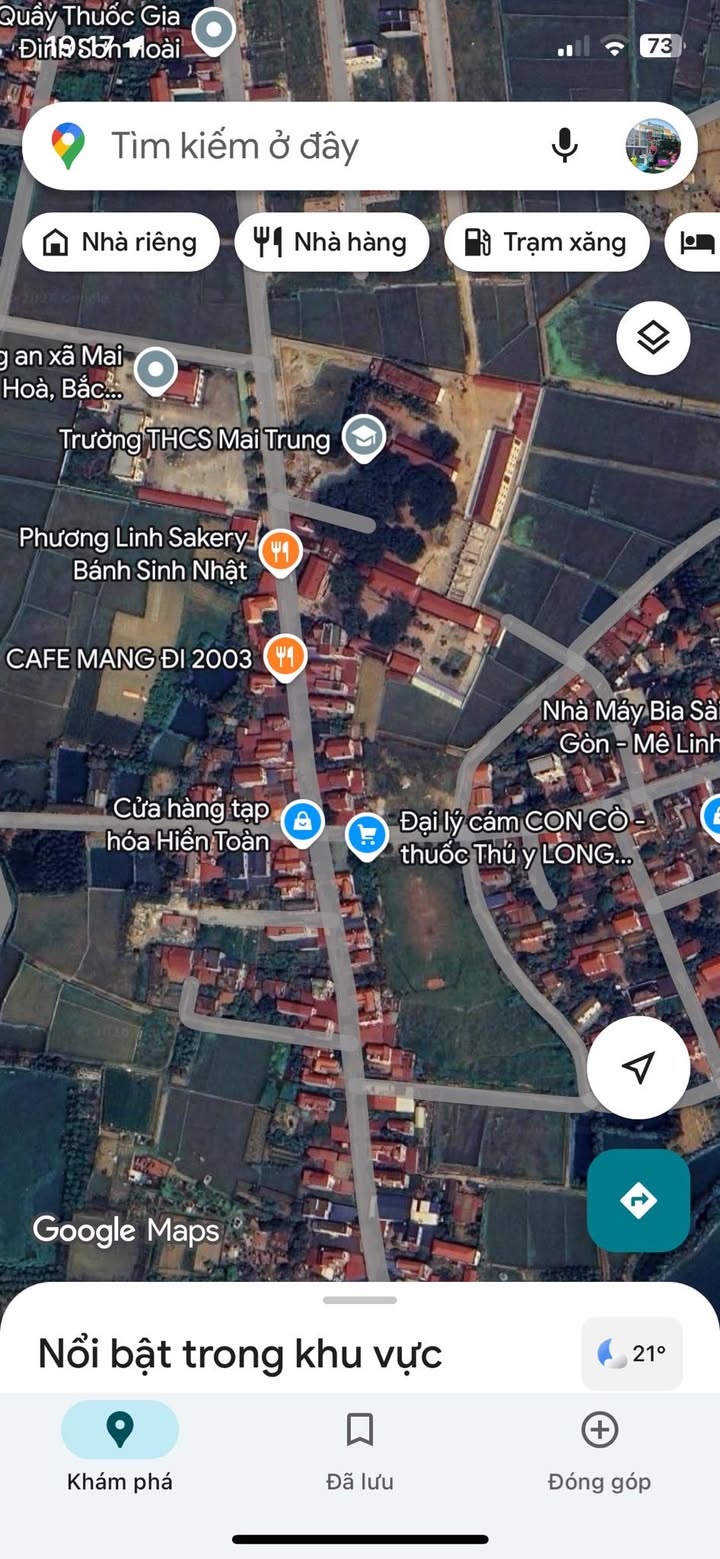This screenshot has height=1559, width=720.
Task: Open the Trường THCS Mai Trung marker
Action: pyautogui.click(x=363, y=437)
